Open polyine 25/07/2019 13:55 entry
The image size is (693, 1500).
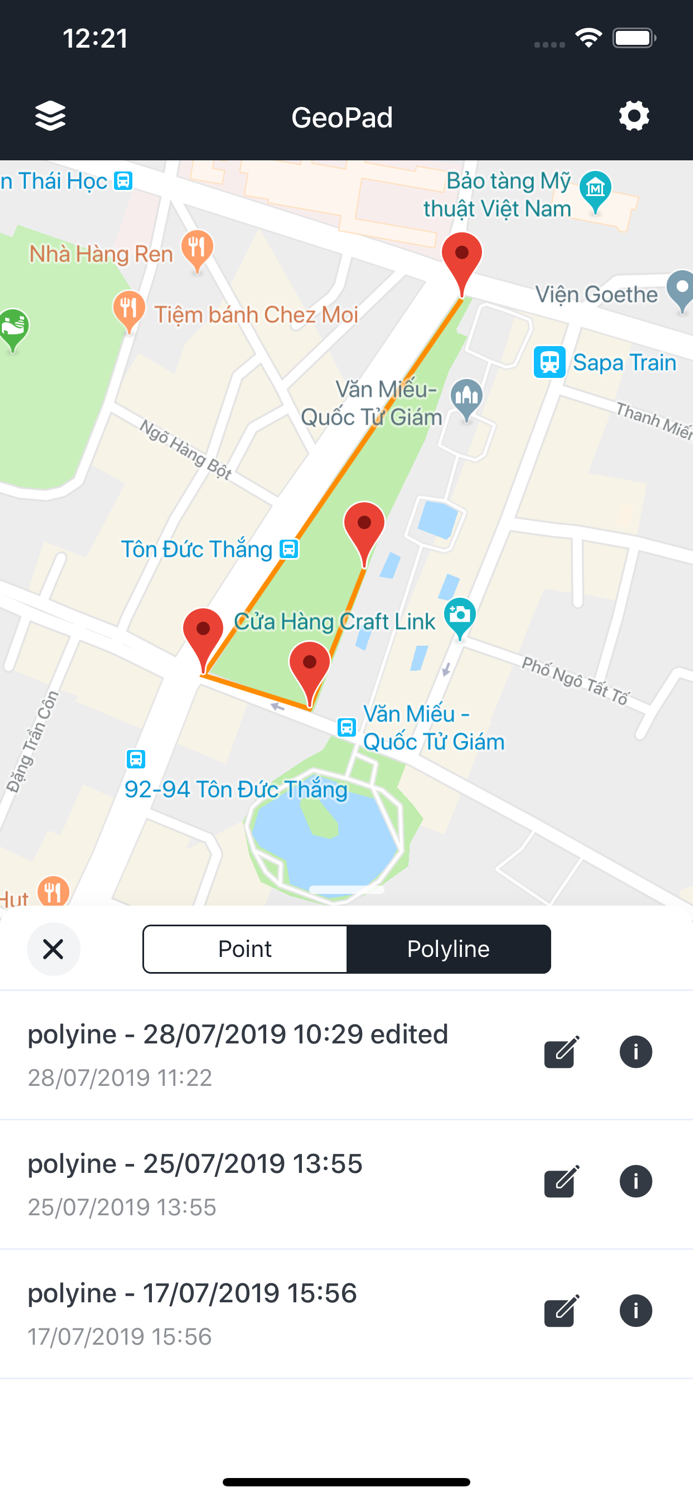[346, 1184]
